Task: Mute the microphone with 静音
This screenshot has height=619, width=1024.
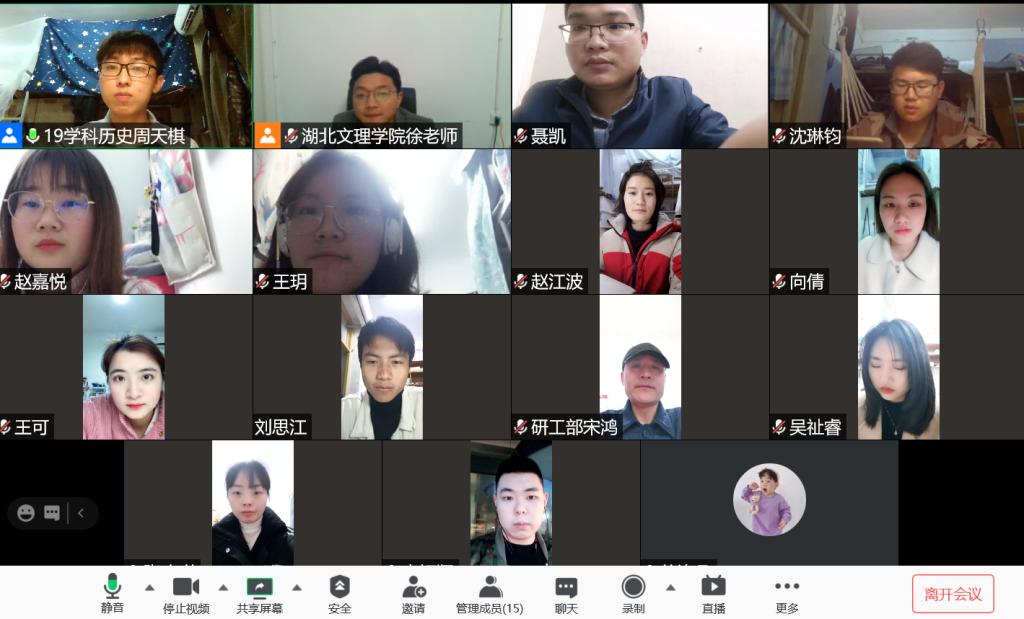Action: click(x=112, y=592)
